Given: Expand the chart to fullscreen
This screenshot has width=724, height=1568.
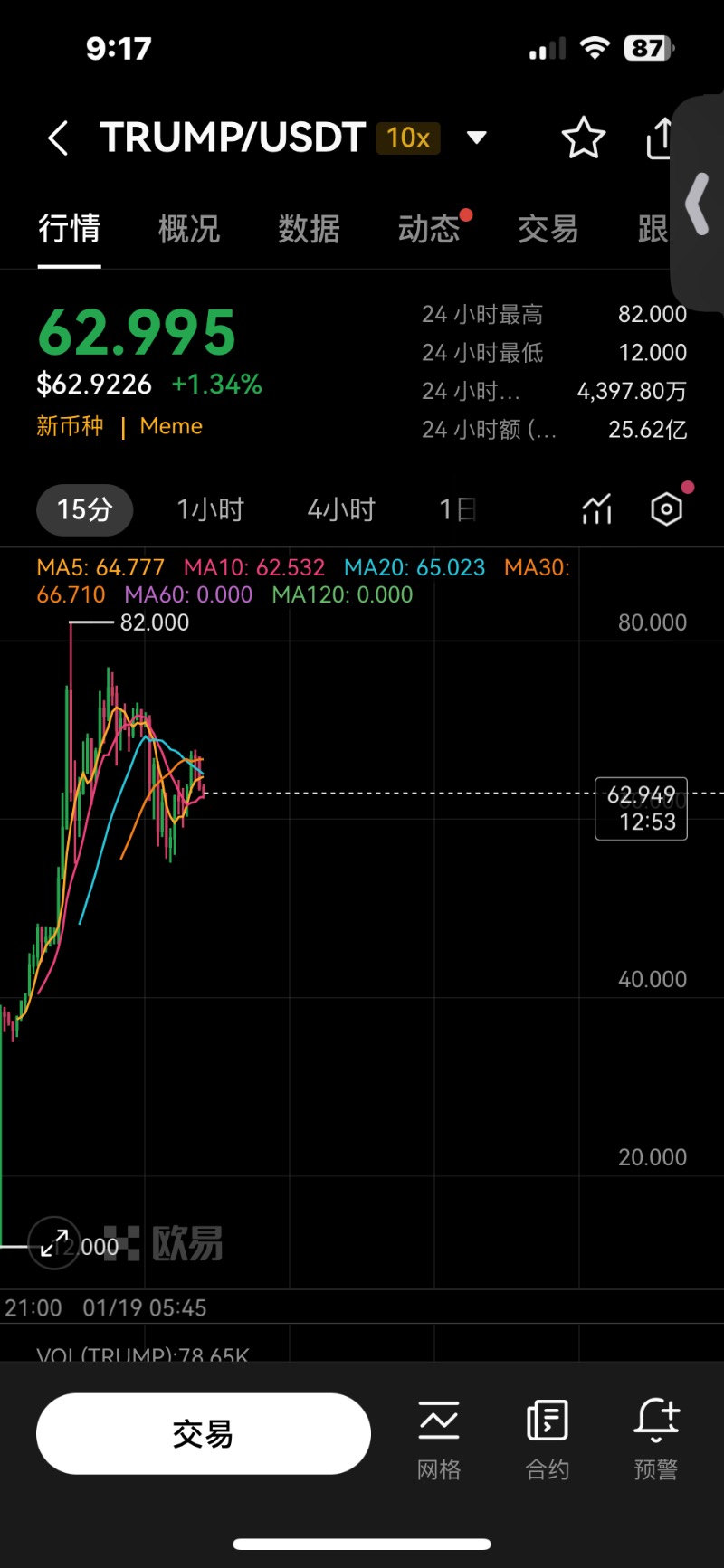Looking at the screenshot, I should pos(54,1243).
